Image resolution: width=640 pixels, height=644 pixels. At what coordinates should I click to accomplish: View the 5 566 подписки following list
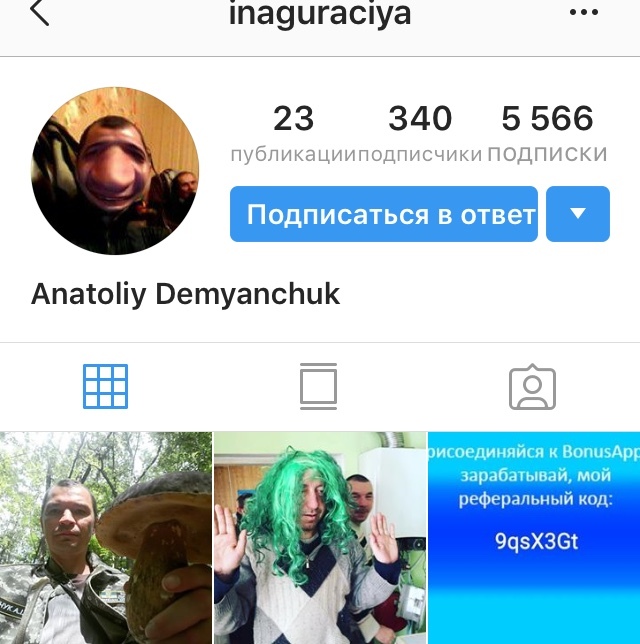548,134
